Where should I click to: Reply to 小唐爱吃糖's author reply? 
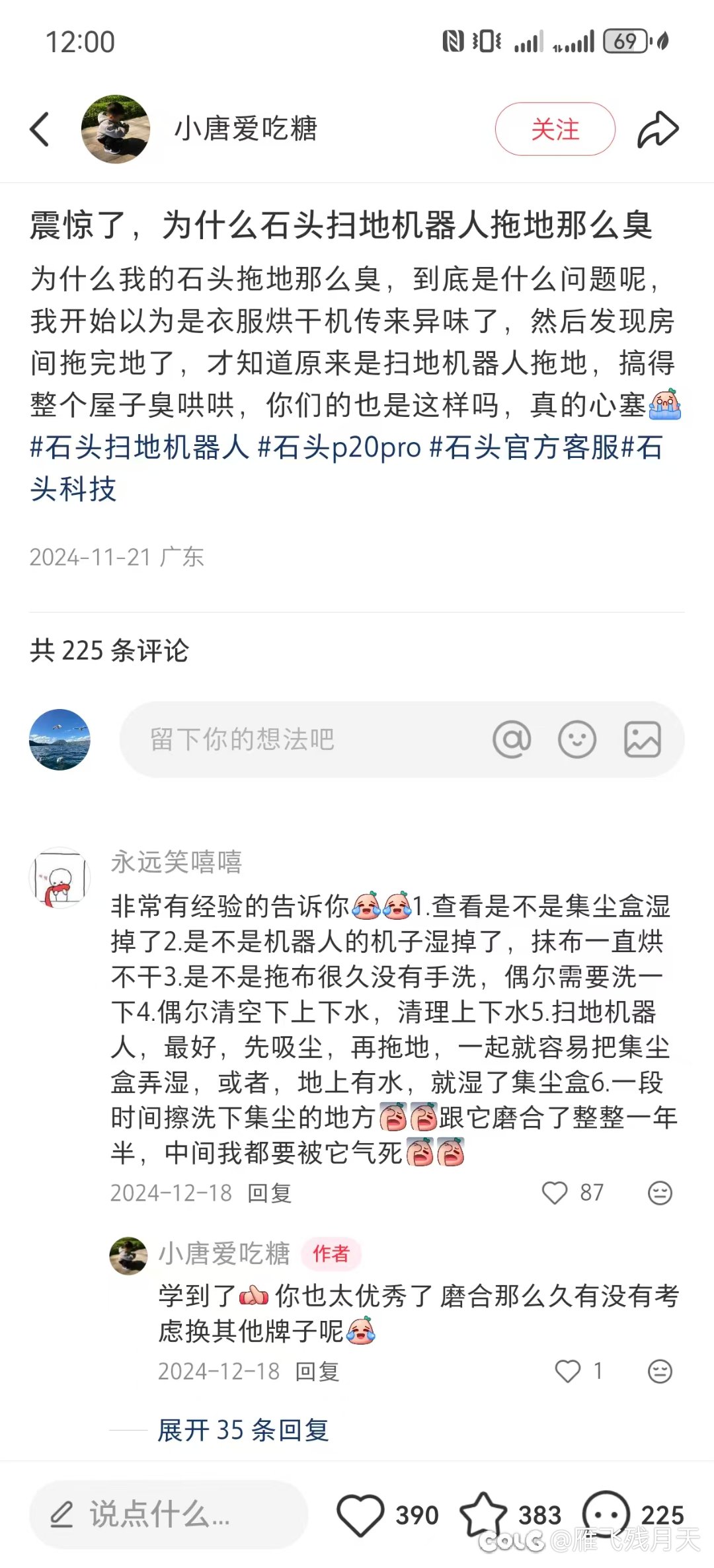317,1371
